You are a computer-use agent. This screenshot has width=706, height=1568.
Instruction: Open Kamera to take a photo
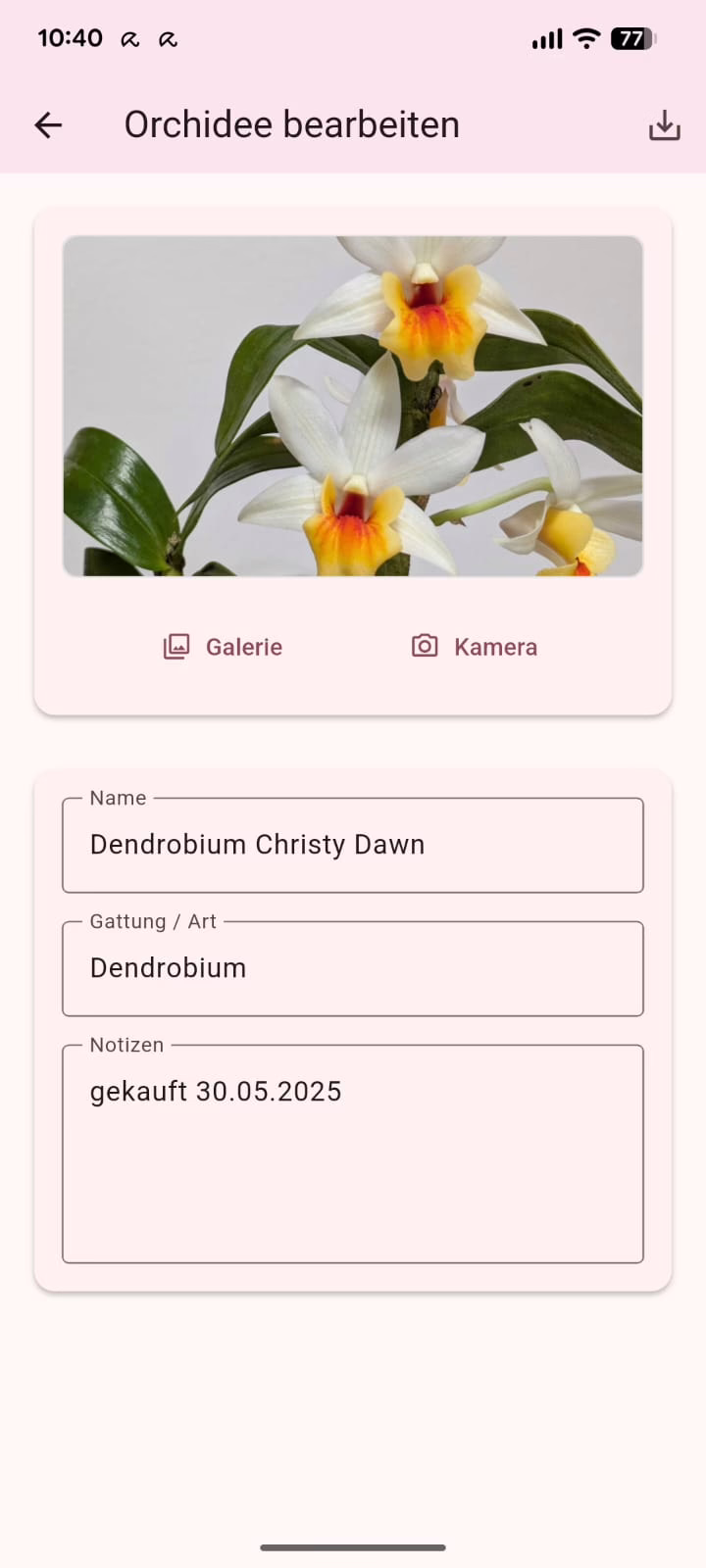475,647
